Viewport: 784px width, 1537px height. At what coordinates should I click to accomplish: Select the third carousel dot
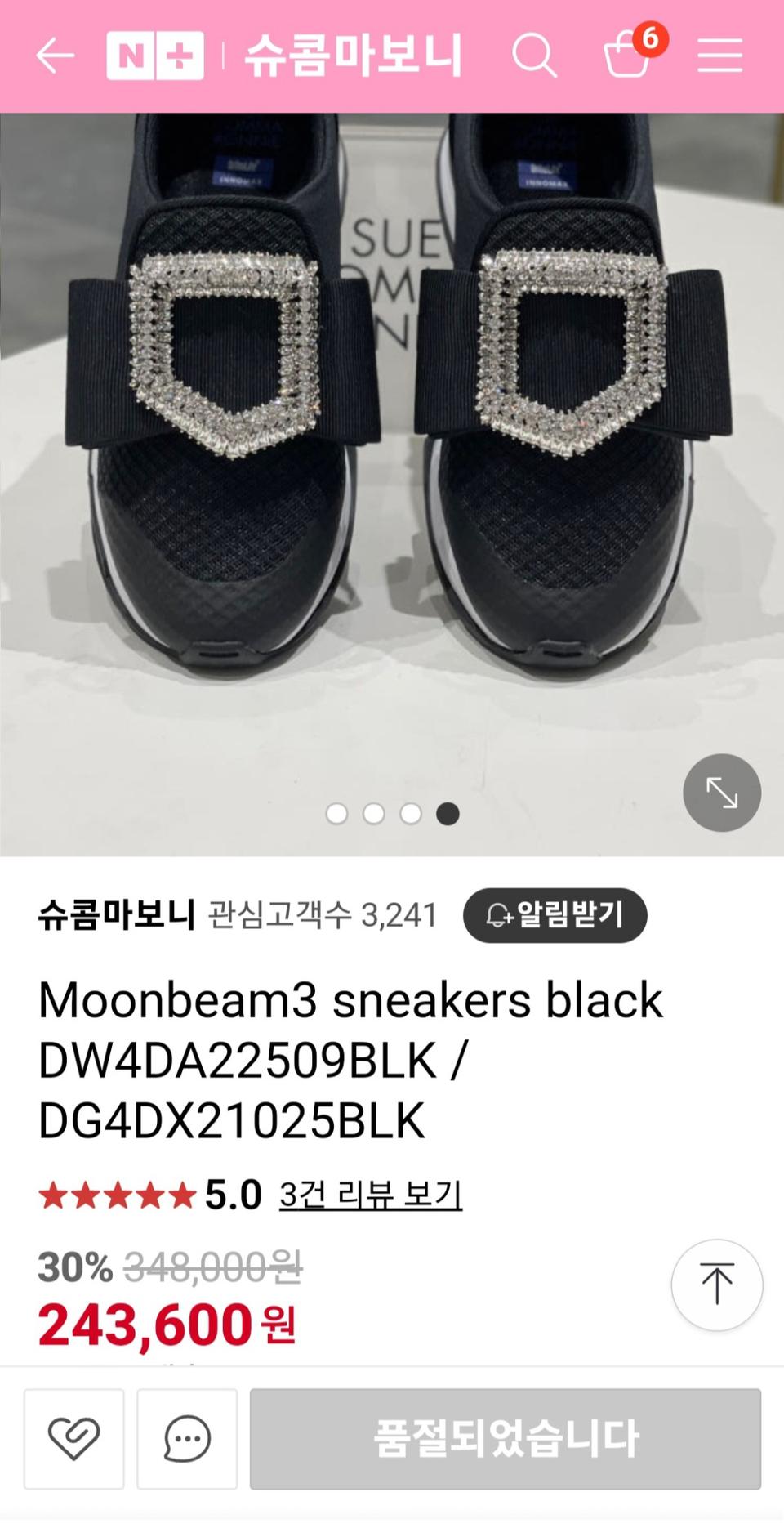click(x=409, y=815)
